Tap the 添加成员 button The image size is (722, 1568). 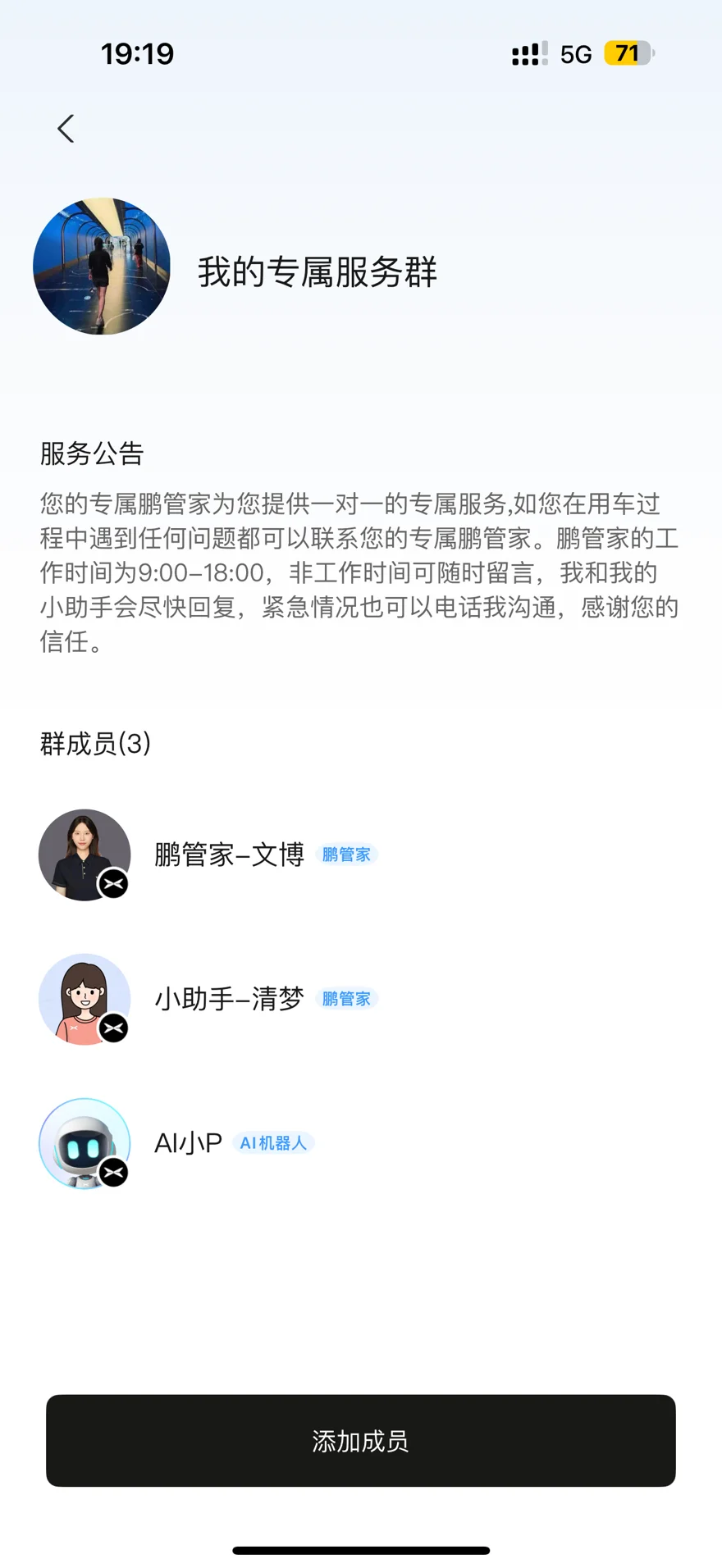tap(361, 1441)
